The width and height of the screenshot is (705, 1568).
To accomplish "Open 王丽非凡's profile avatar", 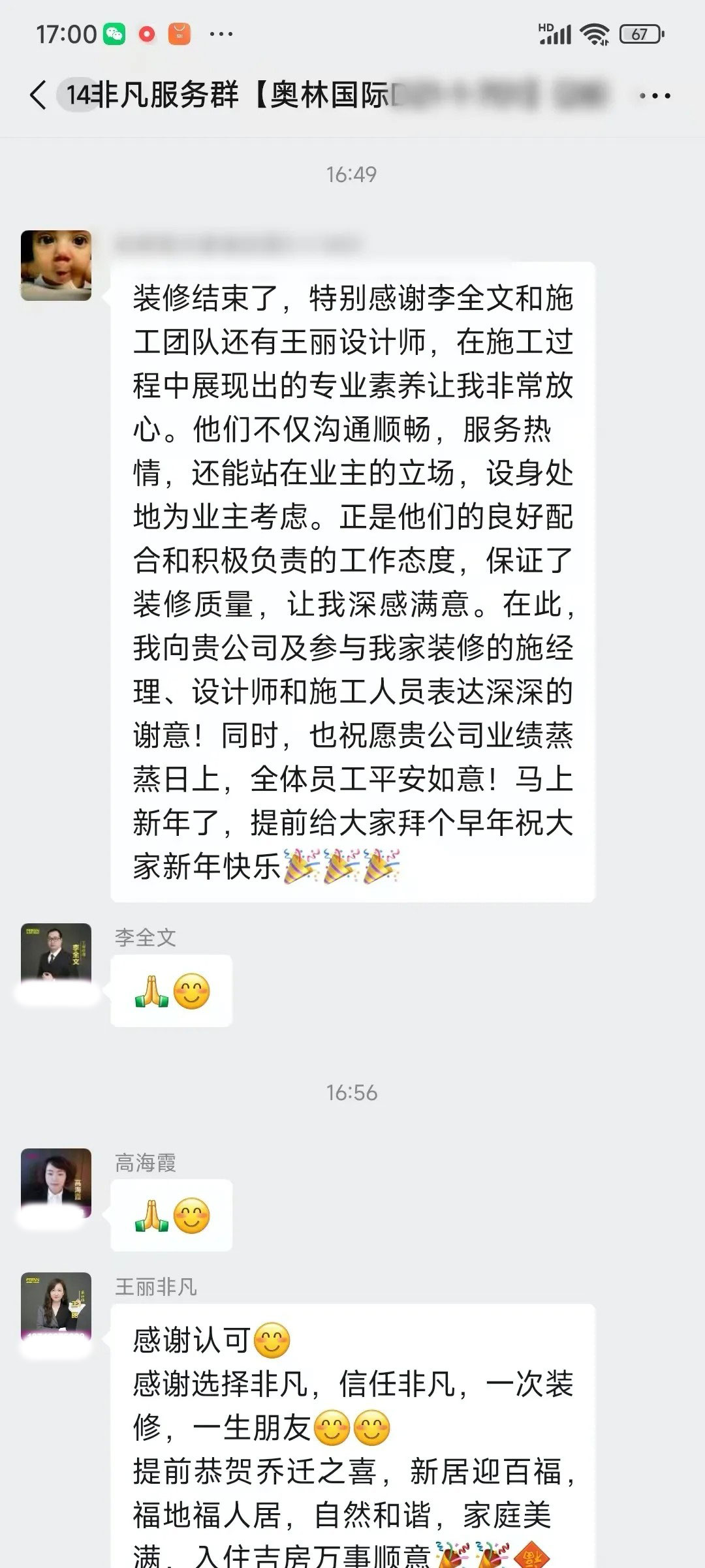I will pyautogui.click(x=56, y=1304).
